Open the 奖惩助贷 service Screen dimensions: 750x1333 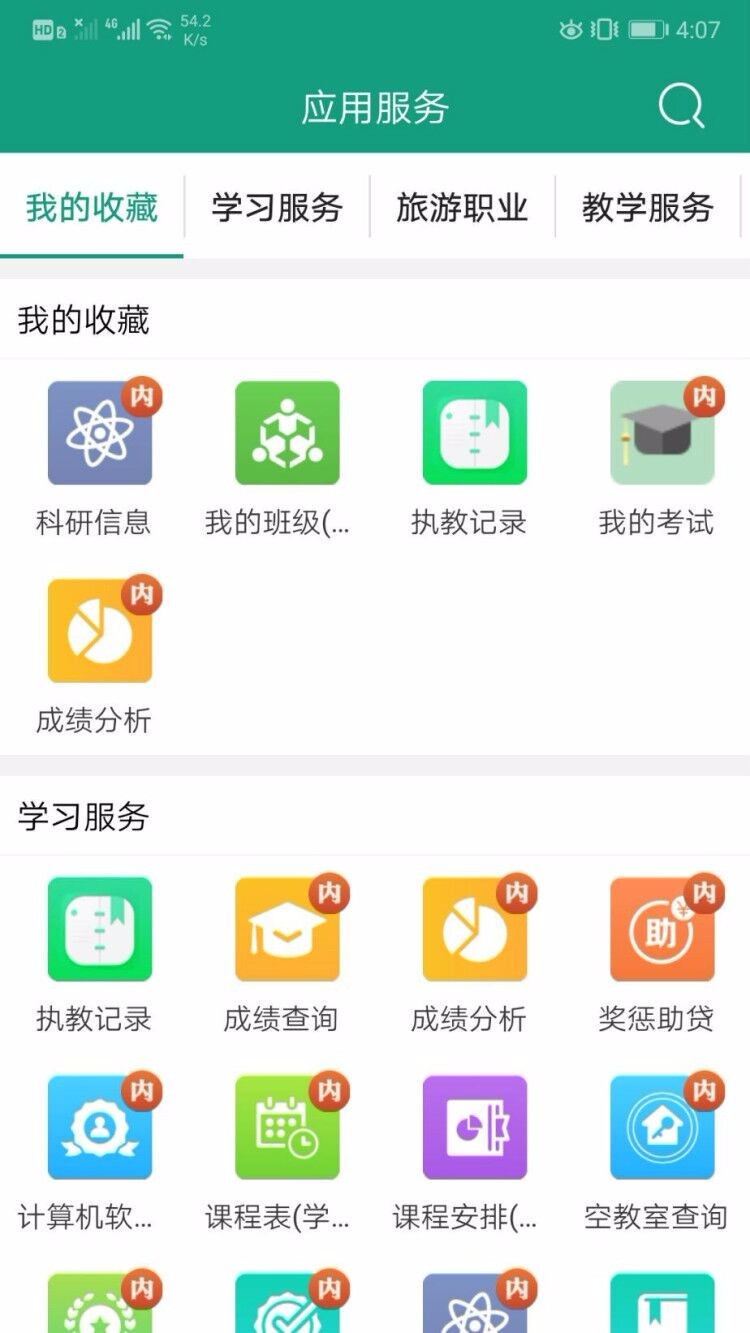(x=662, y=929)
